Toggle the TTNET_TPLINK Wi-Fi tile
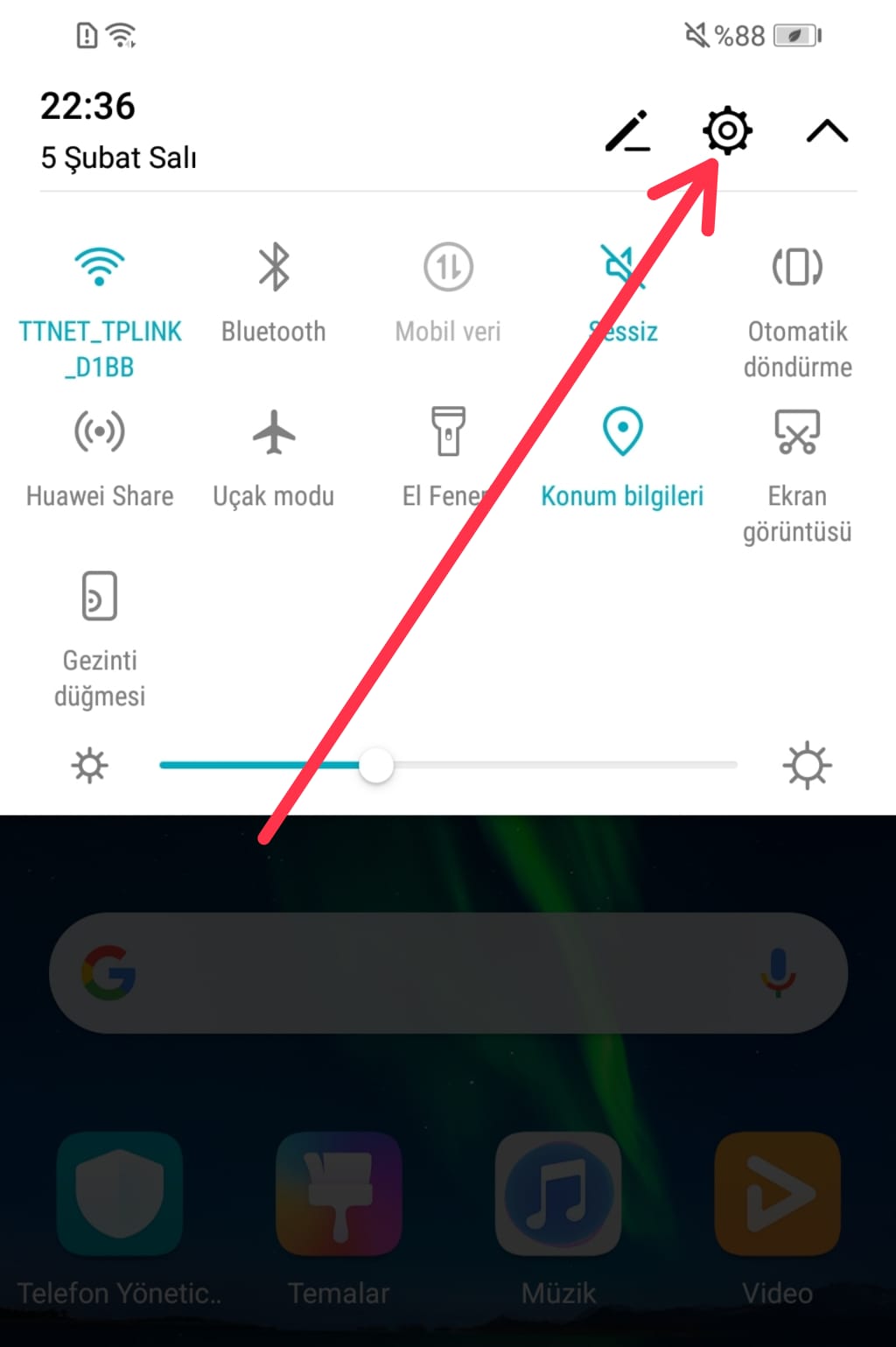Viewport: 896px width, 1347px height. (x=100, y=267)
